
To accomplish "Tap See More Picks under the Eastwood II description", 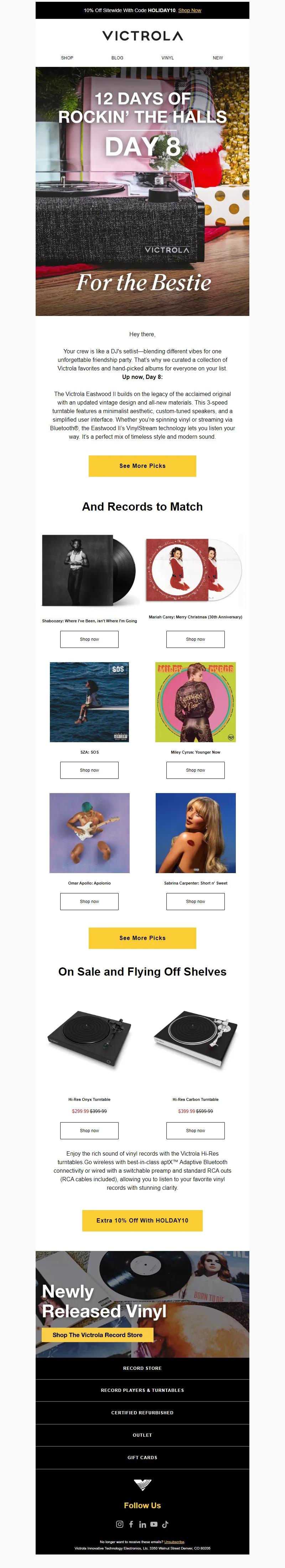I will coord(142,466).
